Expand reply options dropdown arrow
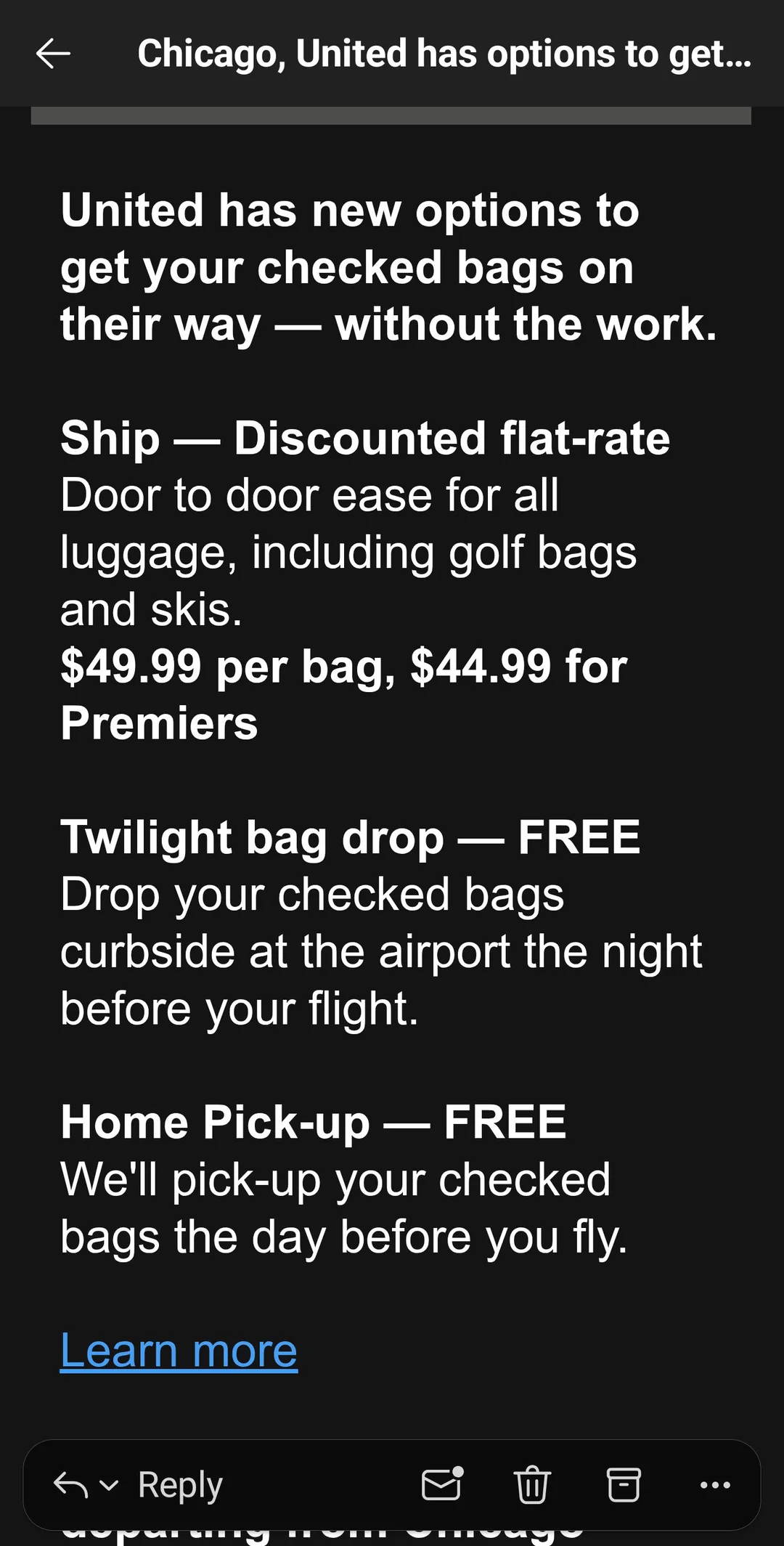 [x=108, y=1485]
